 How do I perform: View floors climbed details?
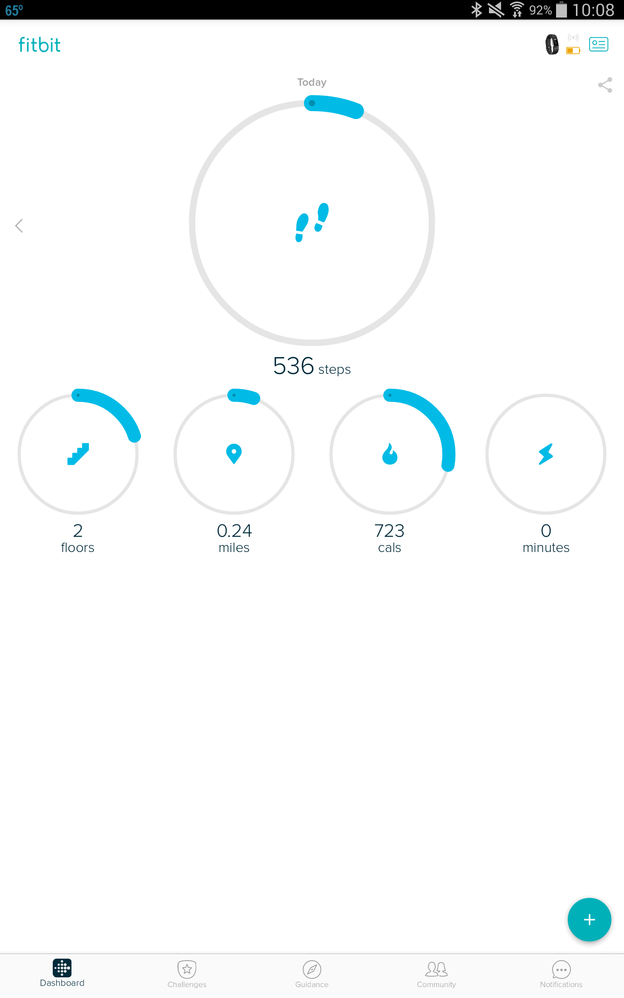(x=78, y=454)
